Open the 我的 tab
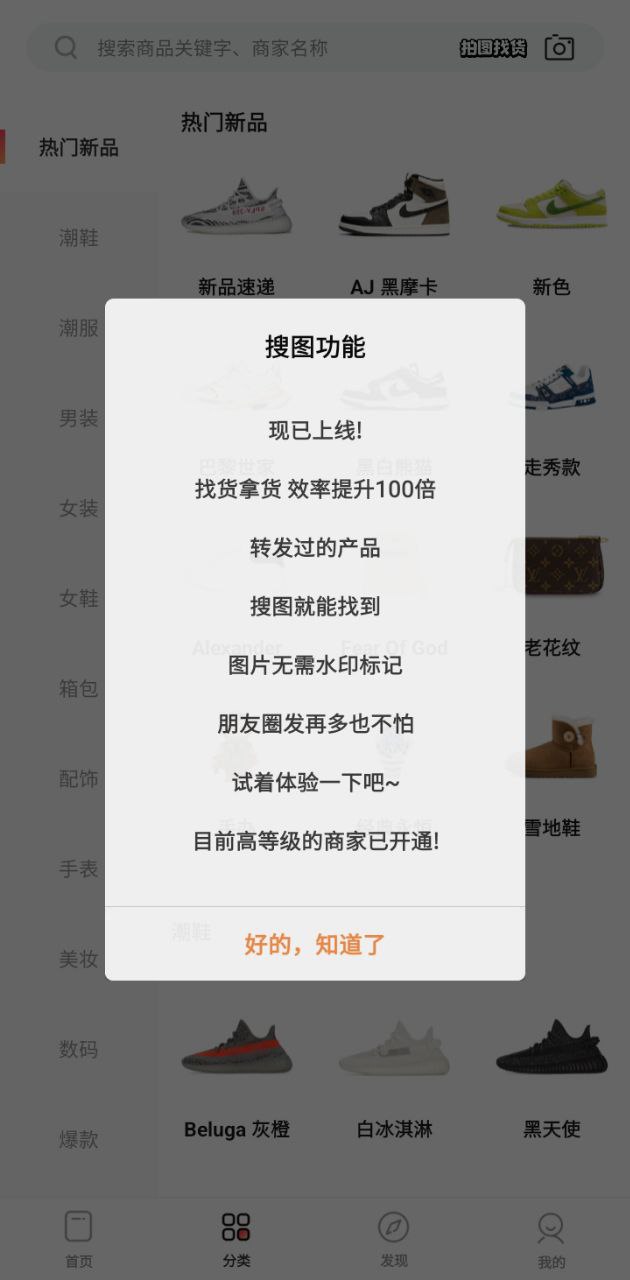 551,1238
